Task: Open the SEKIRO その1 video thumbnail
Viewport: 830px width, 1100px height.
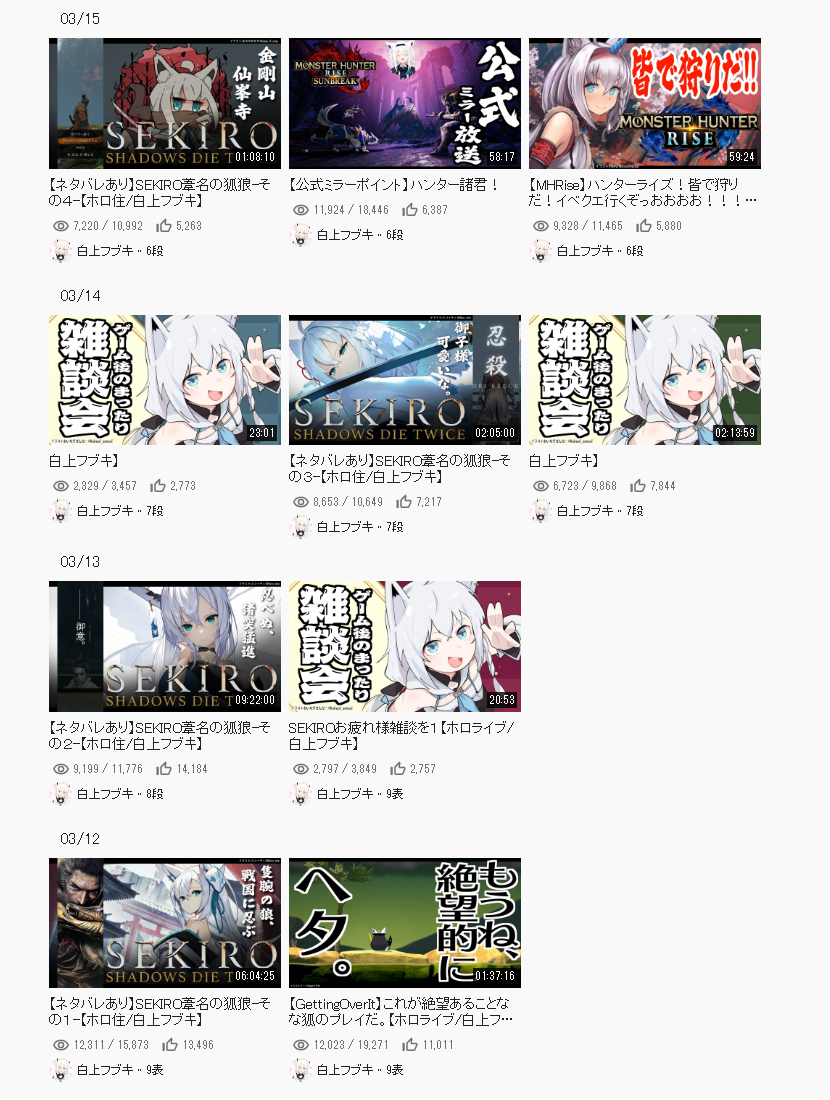Action: coord(164,923)
